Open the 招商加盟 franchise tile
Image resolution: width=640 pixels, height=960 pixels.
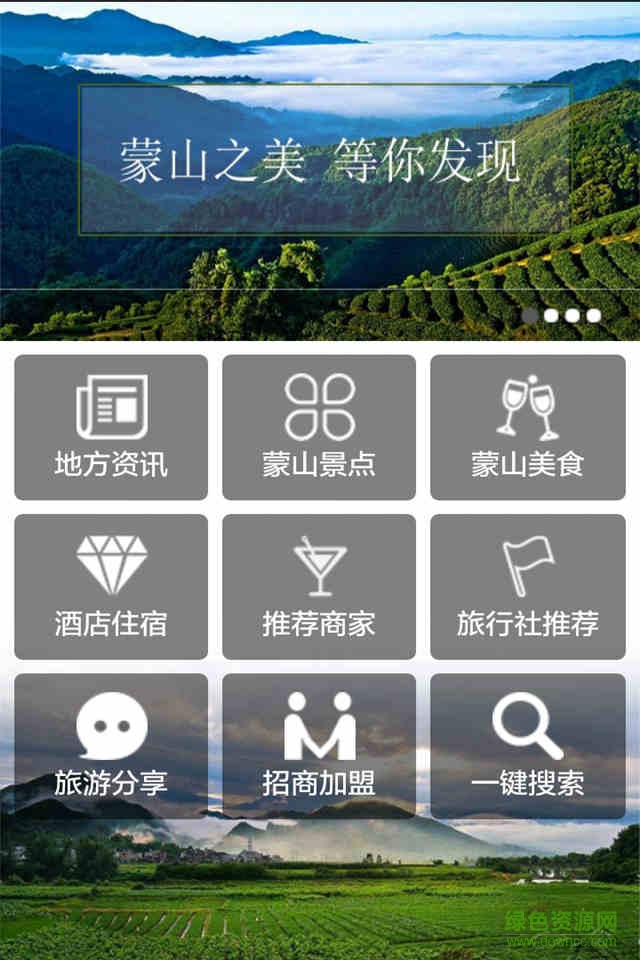(x=319, y=746)
